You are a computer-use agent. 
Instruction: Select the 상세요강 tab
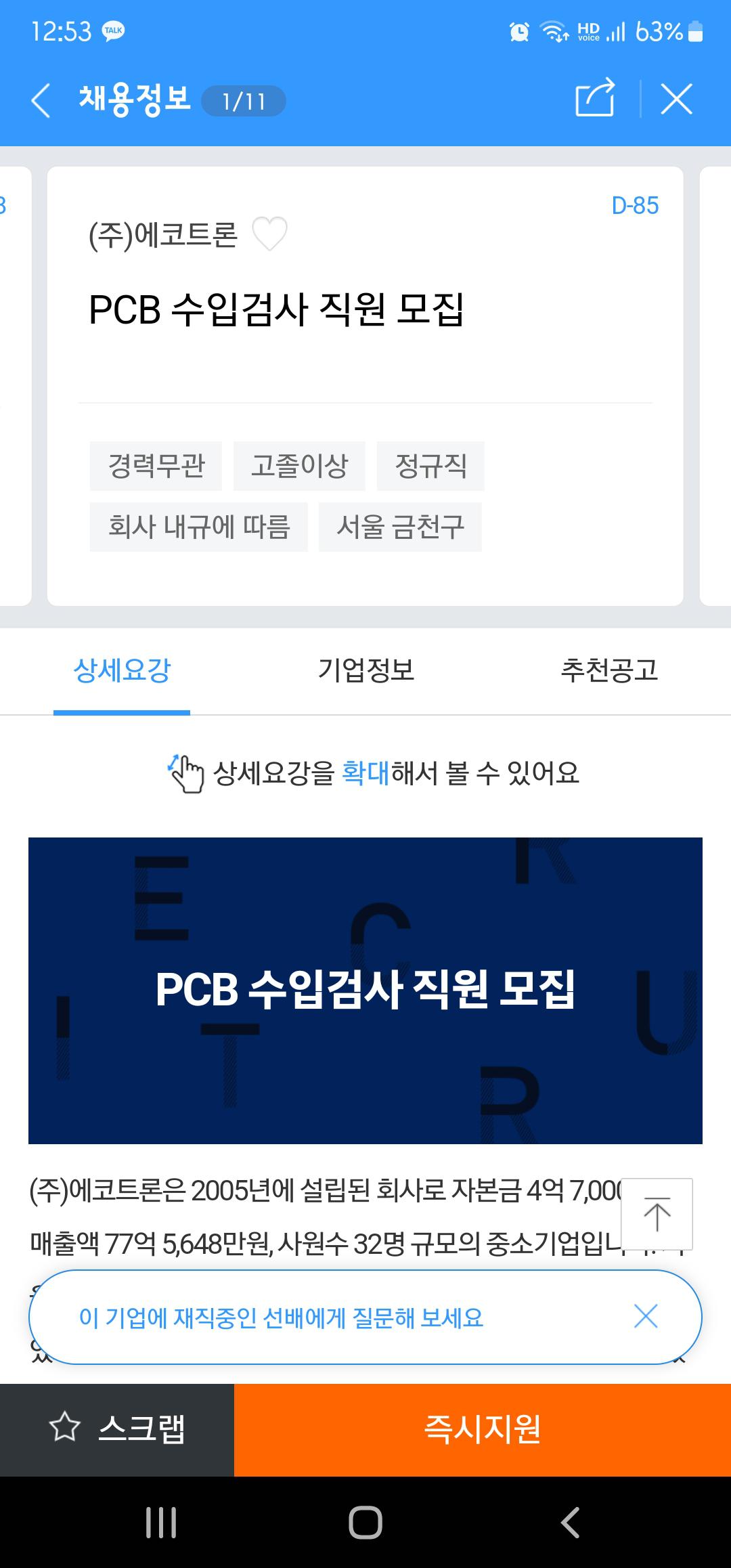tap(122, 671)
